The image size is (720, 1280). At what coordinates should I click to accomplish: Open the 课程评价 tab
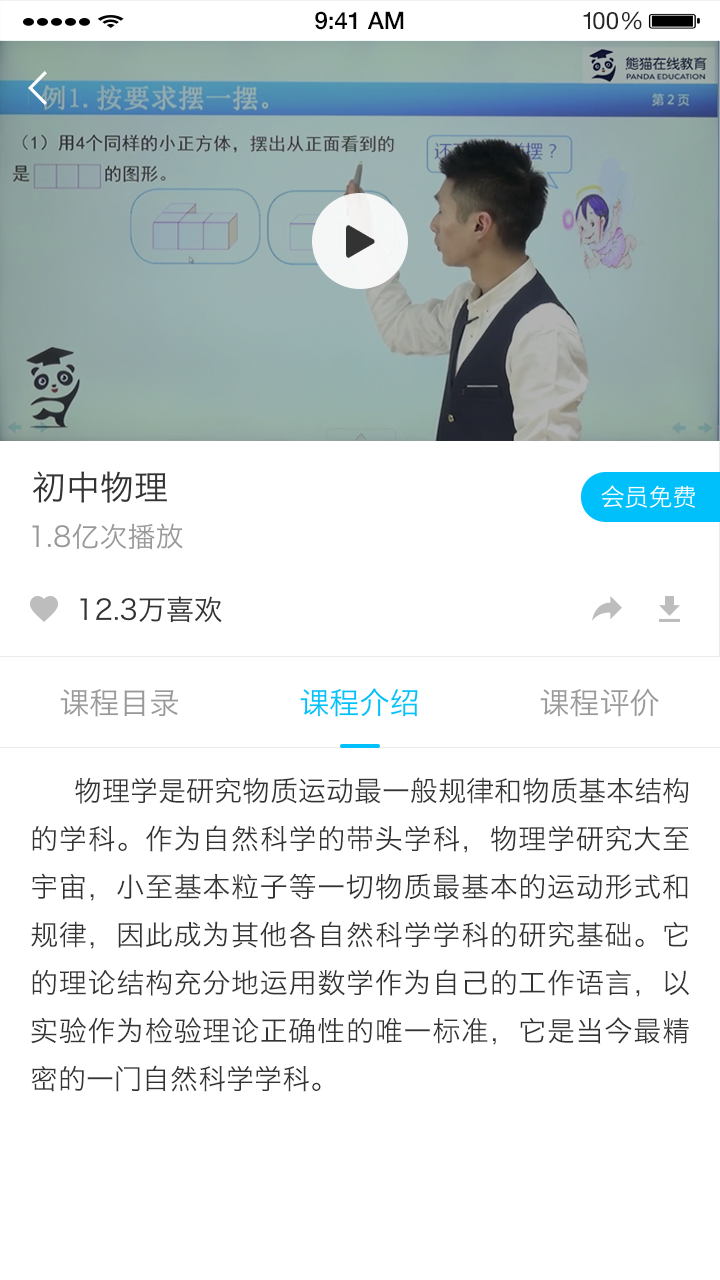point(600,703)
